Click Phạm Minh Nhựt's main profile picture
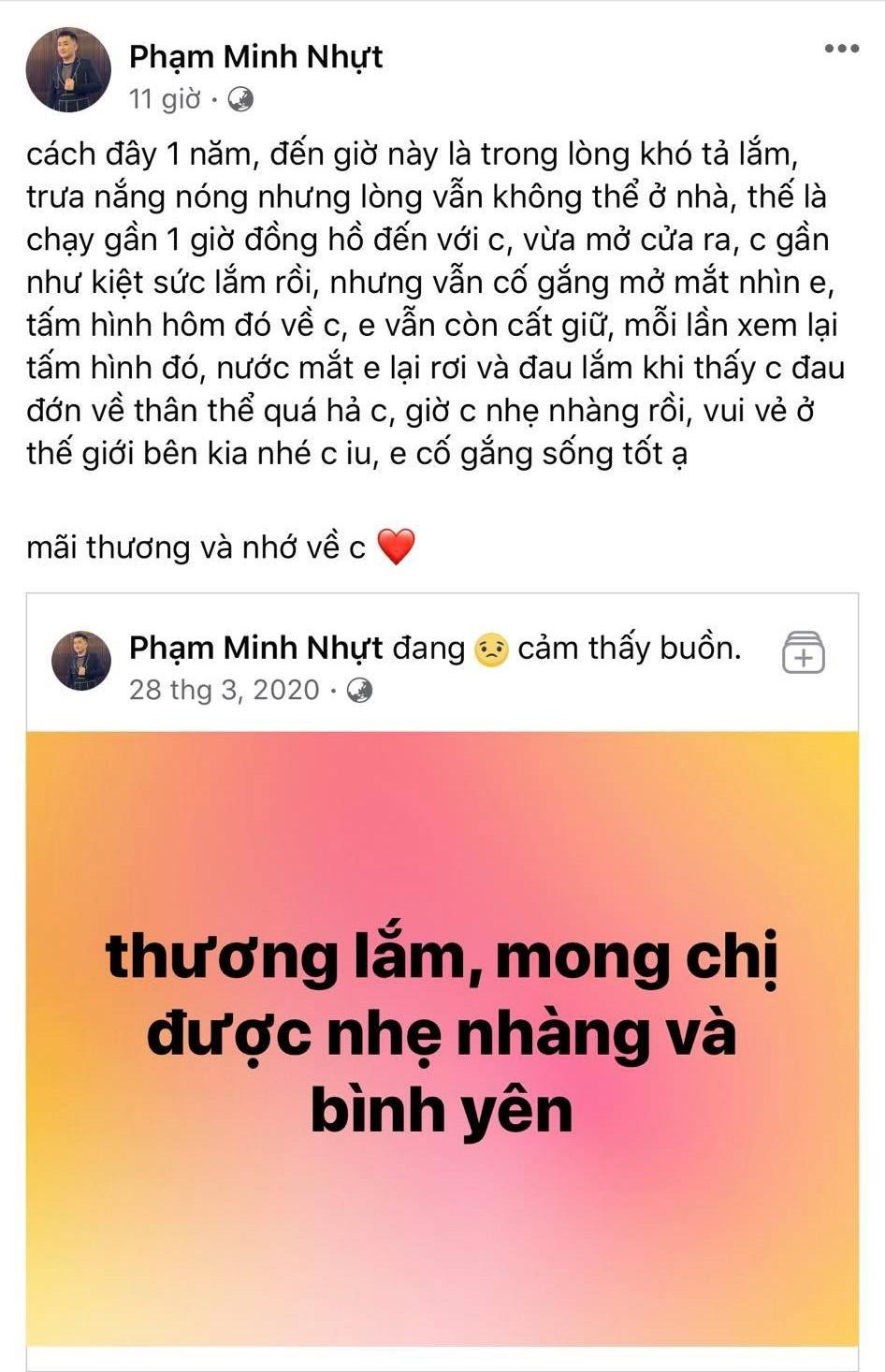 tap(66, 68)
